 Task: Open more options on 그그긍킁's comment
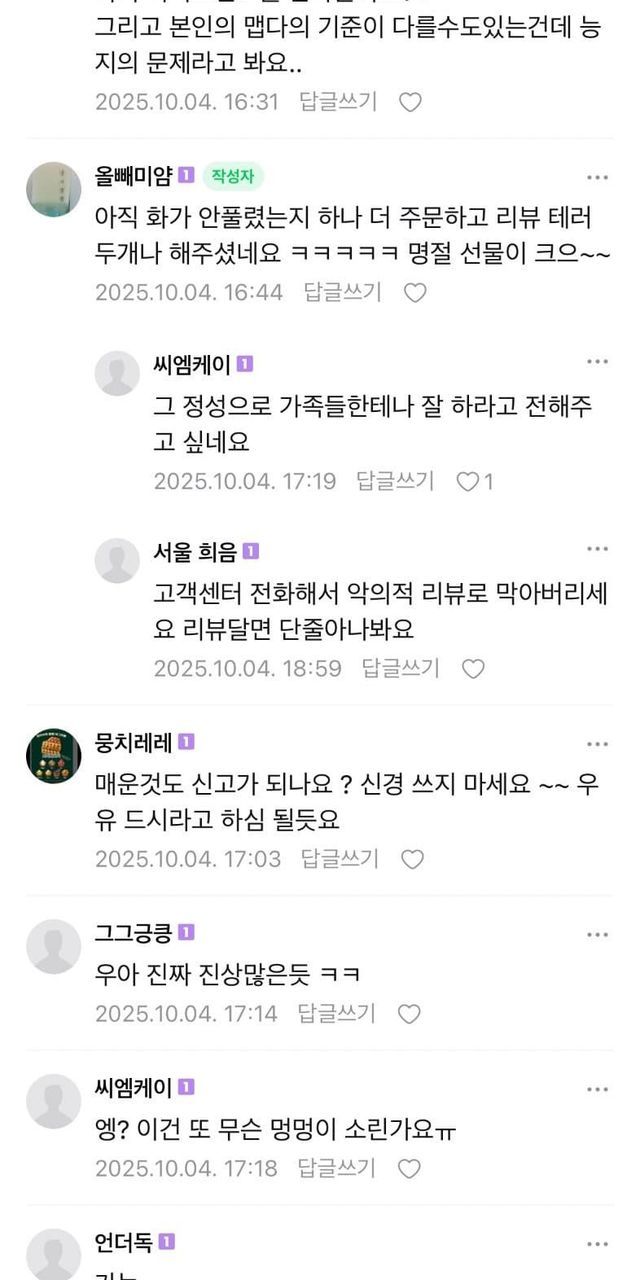tap(597, 933)
